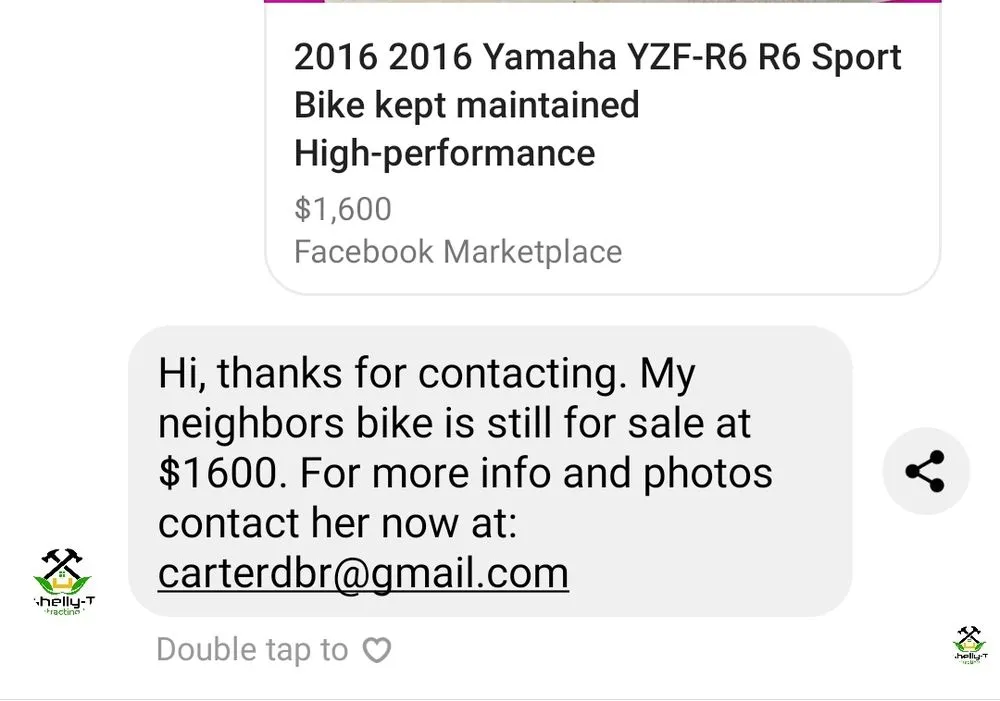Open the Yamaha YZF-R6 Marketplace listing card

(x=600, y=150)
